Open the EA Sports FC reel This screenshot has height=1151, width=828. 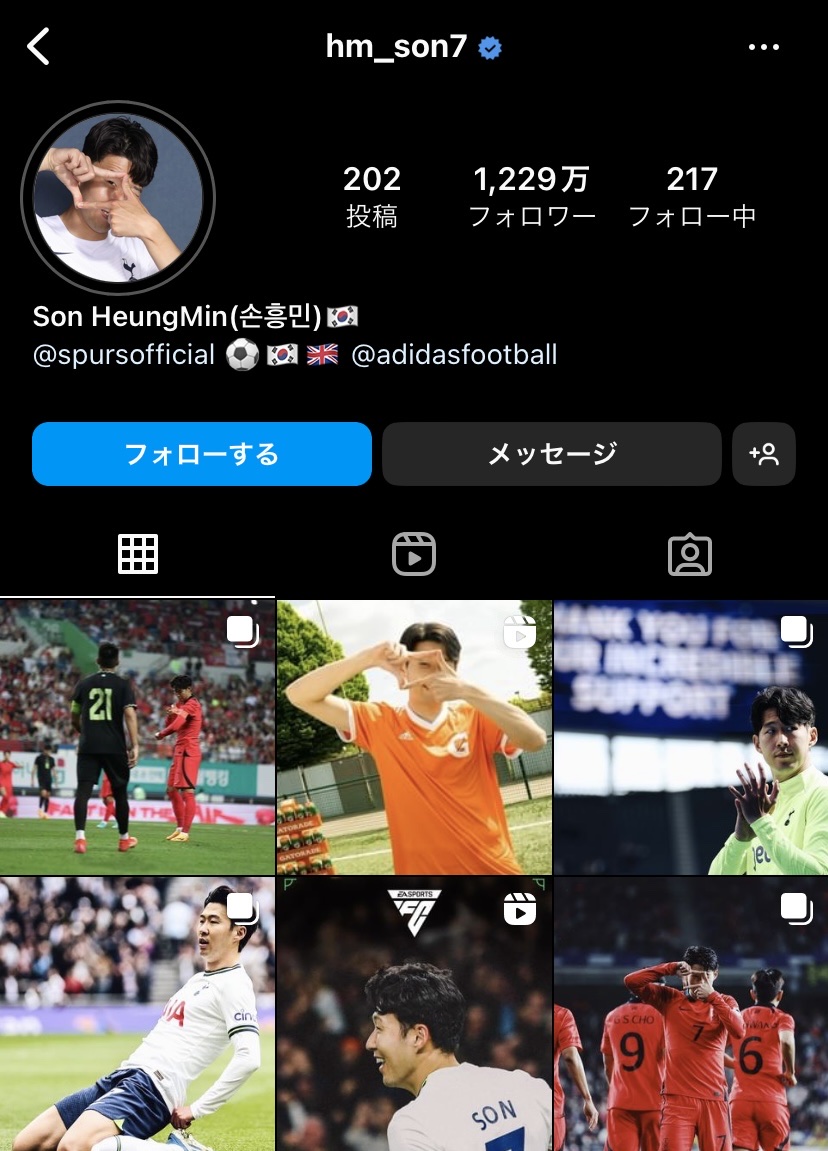point(414,1014)
